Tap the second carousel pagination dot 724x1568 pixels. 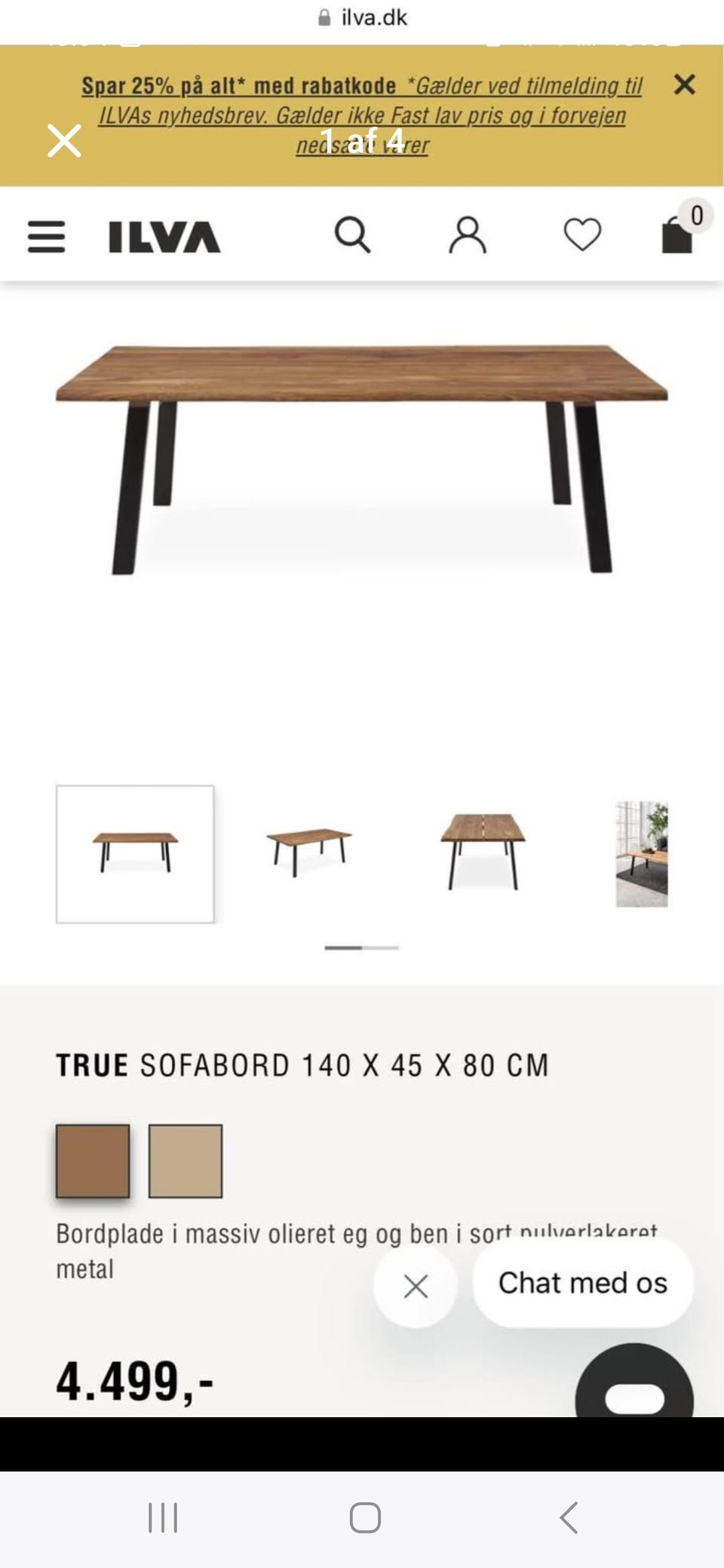(381, 948)
